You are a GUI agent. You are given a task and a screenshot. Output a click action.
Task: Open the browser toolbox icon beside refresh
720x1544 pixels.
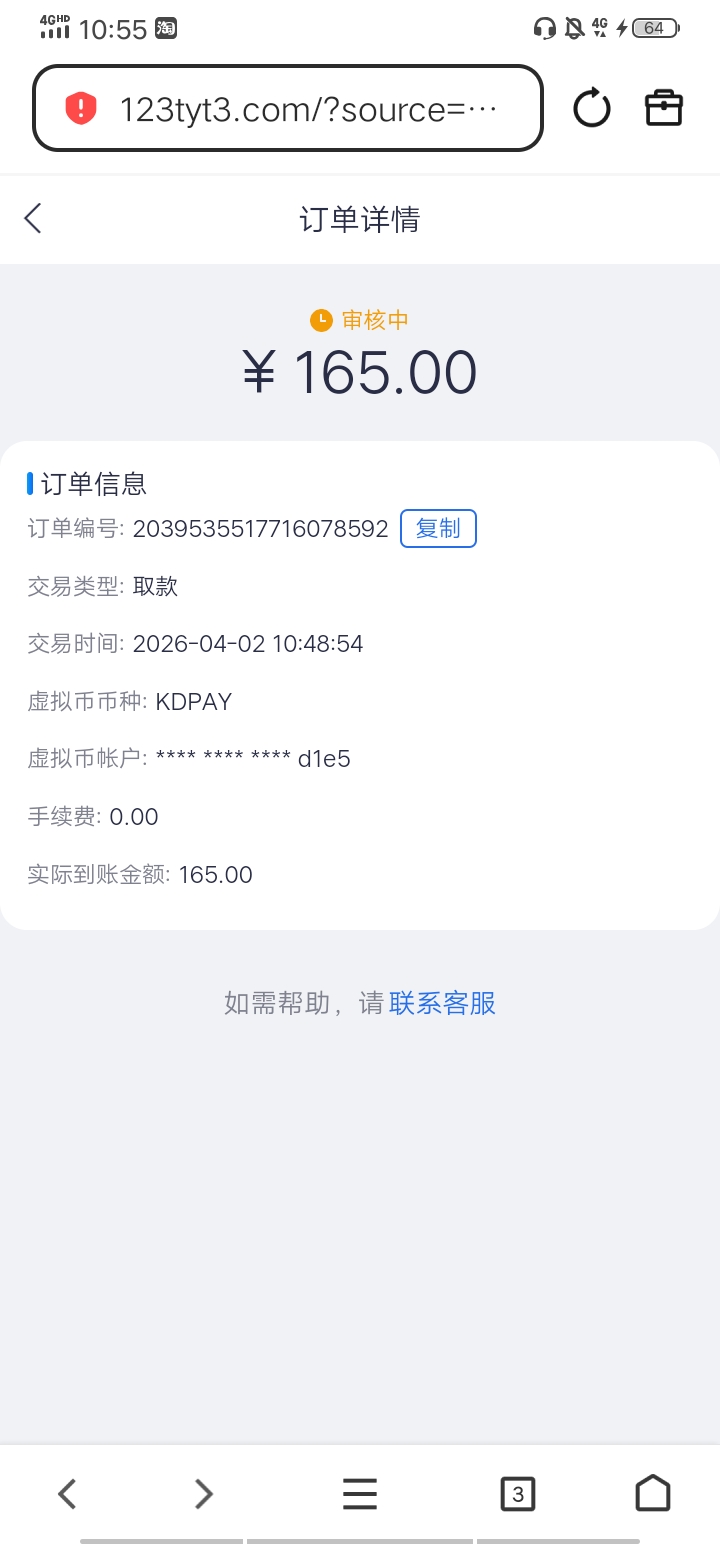pos(663,108)
